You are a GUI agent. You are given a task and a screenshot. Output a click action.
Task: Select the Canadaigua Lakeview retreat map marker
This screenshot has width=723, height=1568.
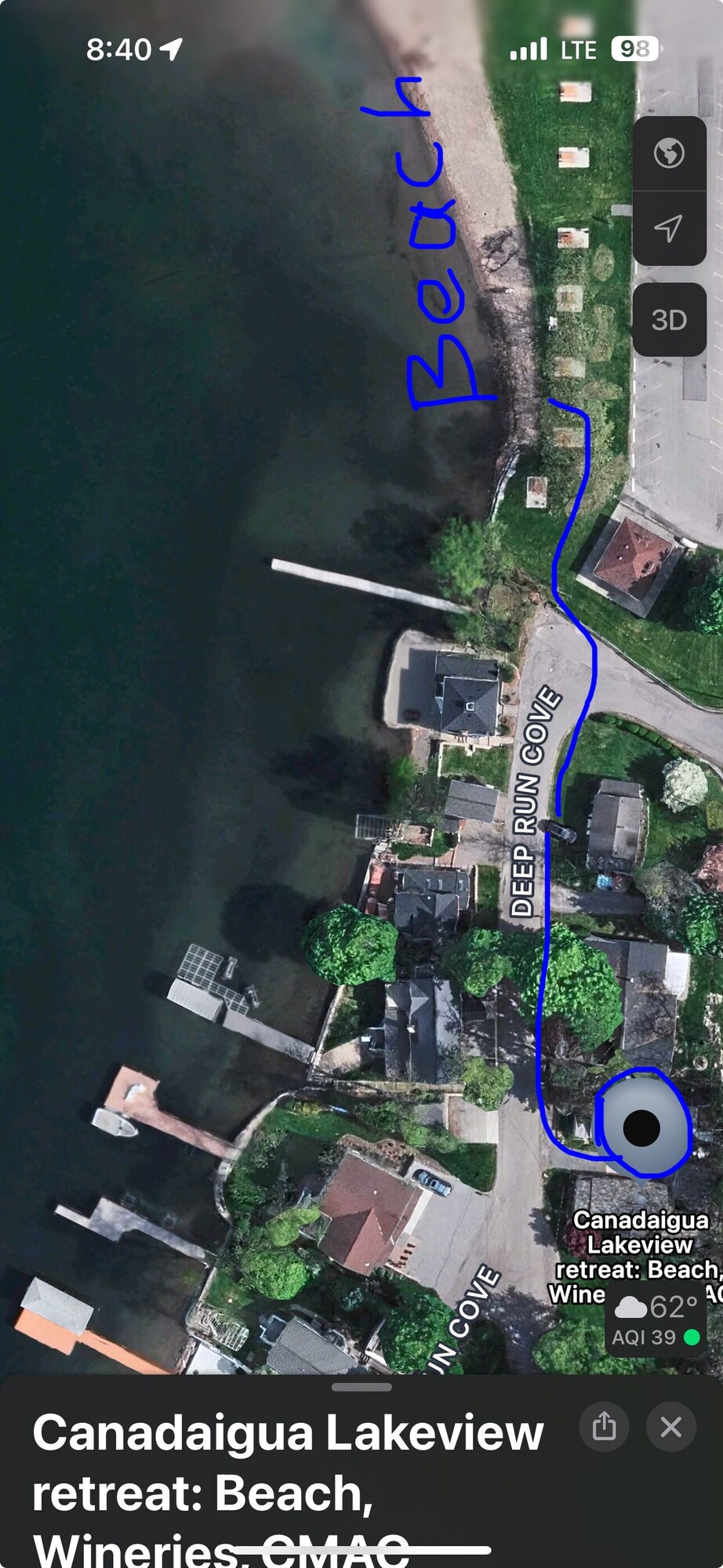(641, 1127)
